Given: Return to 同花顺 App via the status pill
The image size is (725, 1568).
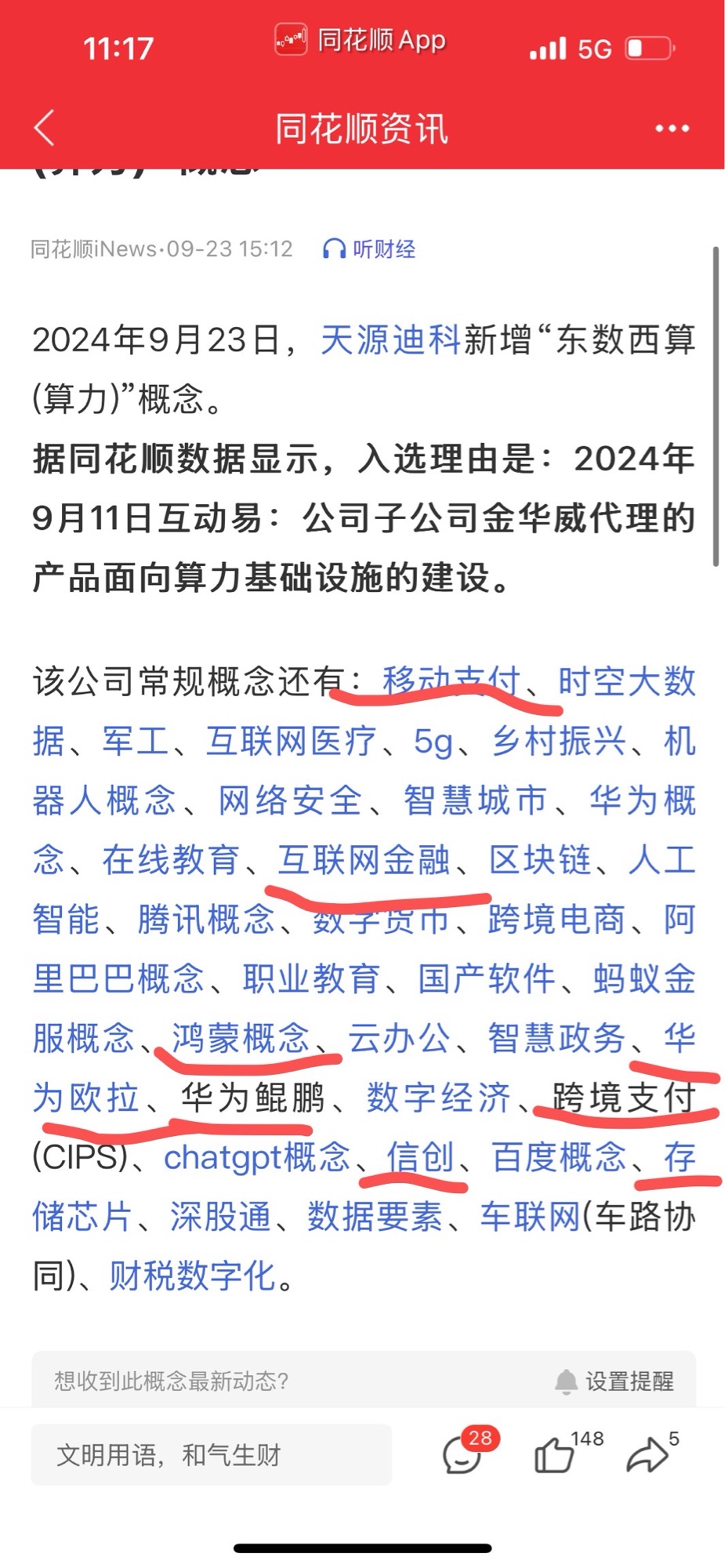Looking at the screenshot, I should point(361,39).
